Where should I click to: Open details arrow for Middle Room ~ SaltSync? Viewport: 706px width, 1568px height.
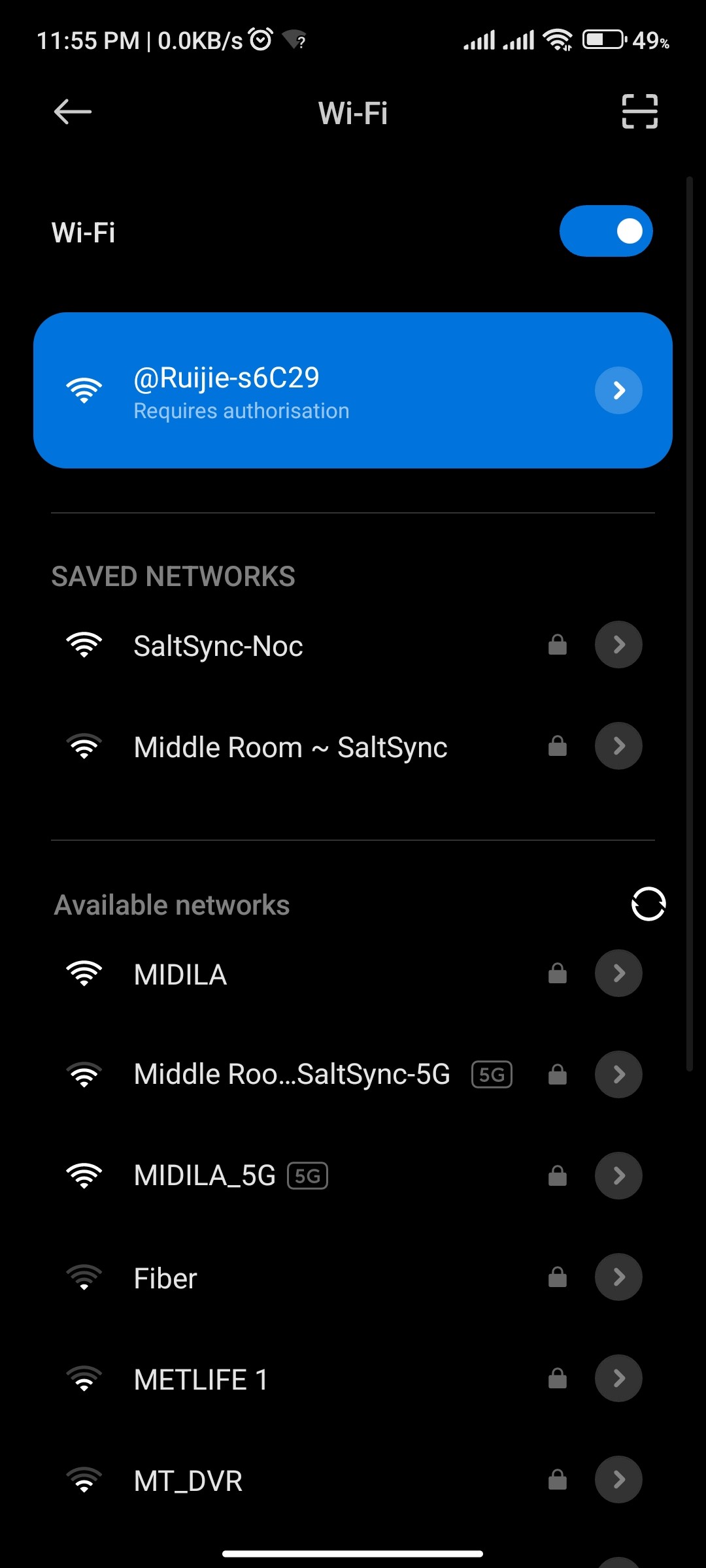(x=618, y=746)
